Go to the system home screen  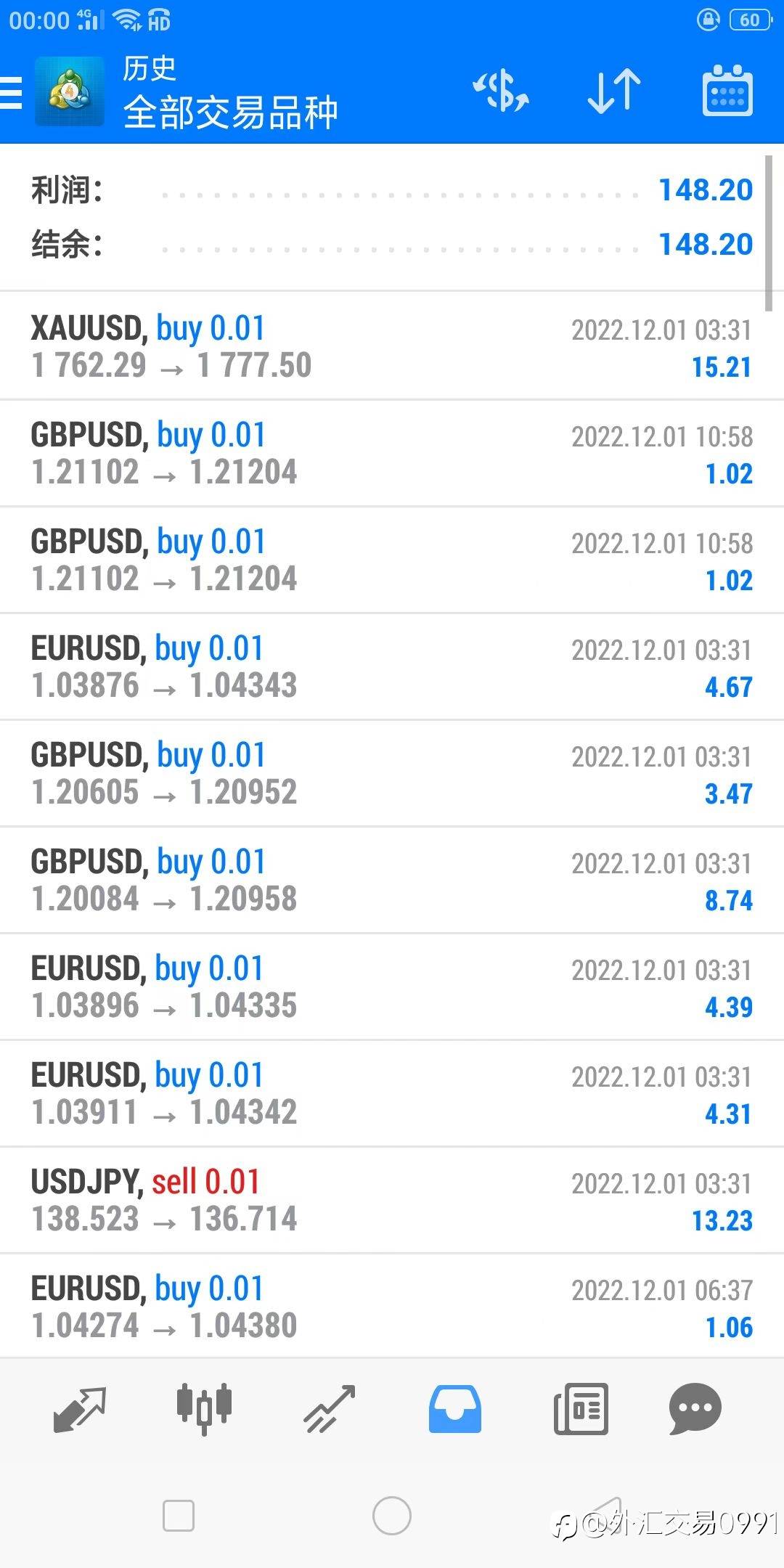[392, 1516]
